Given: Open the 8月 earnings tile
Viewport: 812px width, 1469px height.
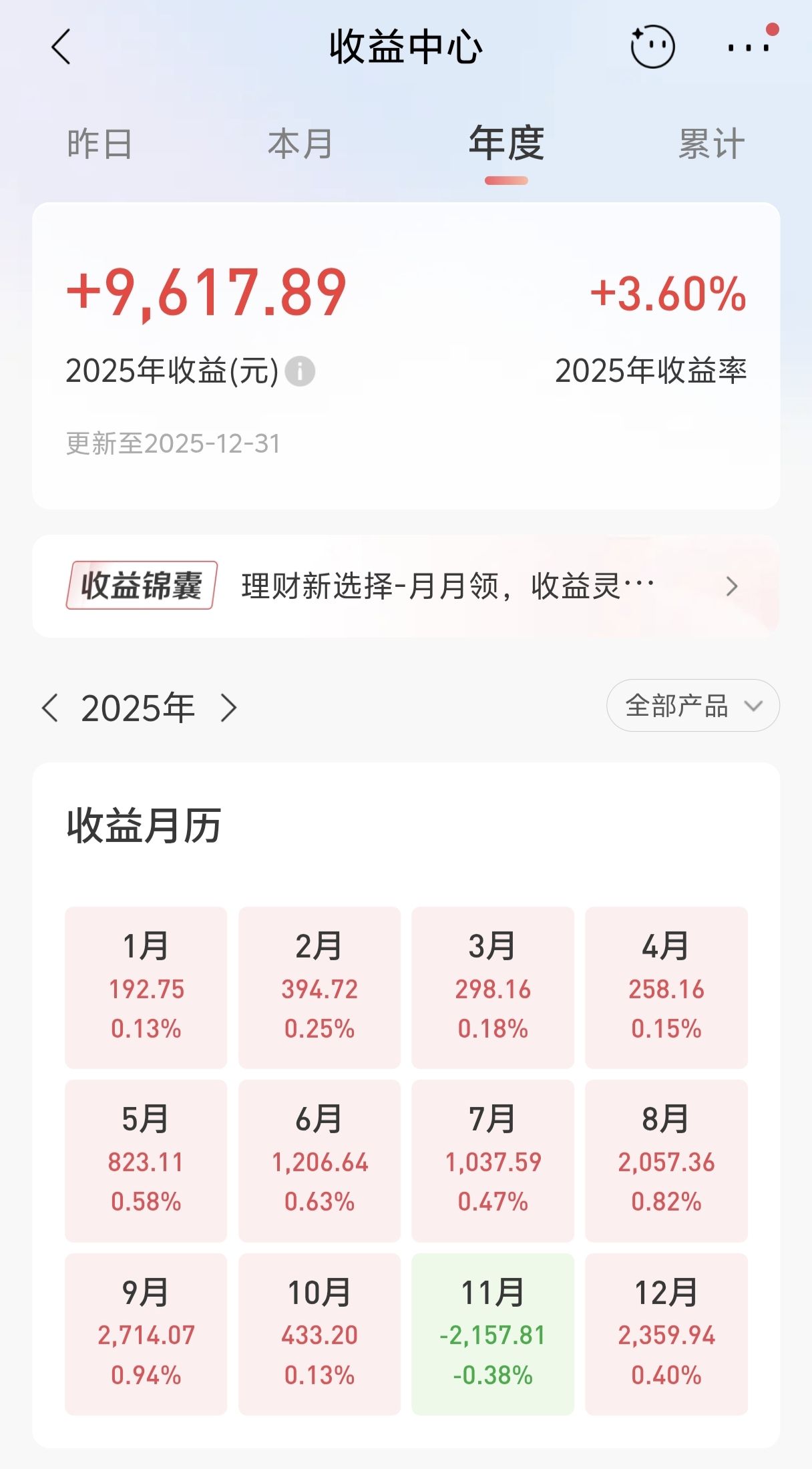Looking at the screenshot, I should (x=666, y=1161).
